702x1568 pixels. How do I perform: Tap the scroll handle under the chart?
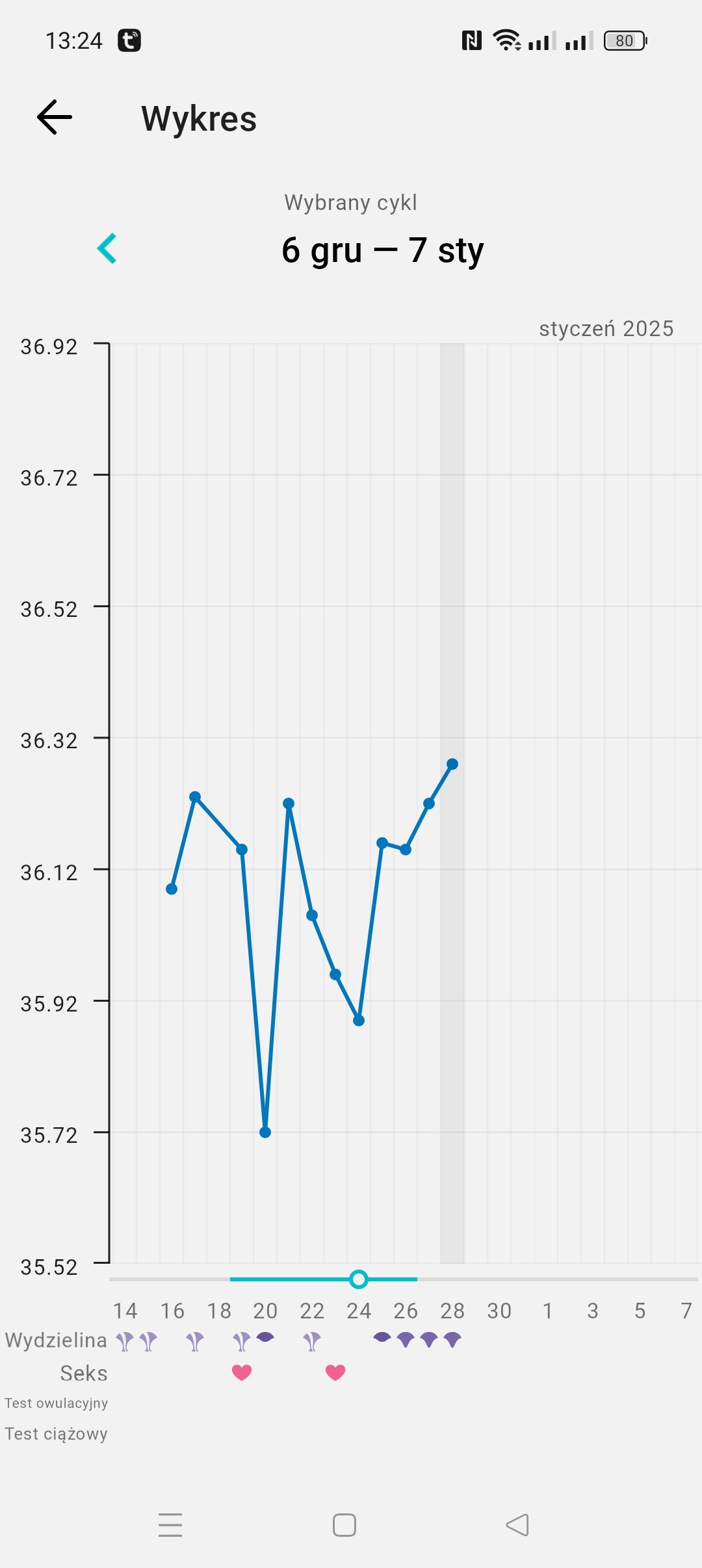tap(358, 1279)
